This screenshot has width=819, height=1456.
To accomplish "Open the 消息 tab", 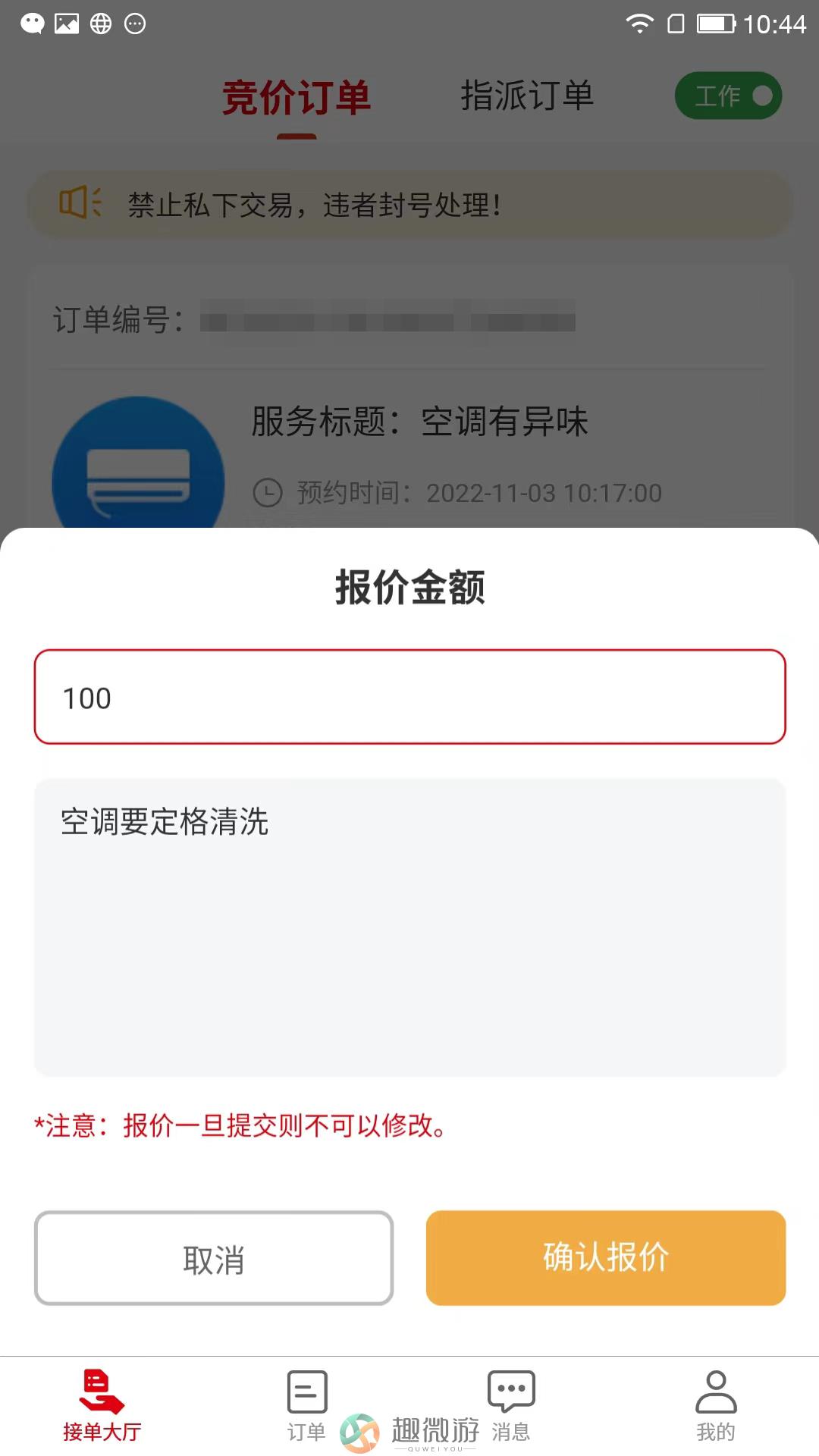I will pos(511,1406).
